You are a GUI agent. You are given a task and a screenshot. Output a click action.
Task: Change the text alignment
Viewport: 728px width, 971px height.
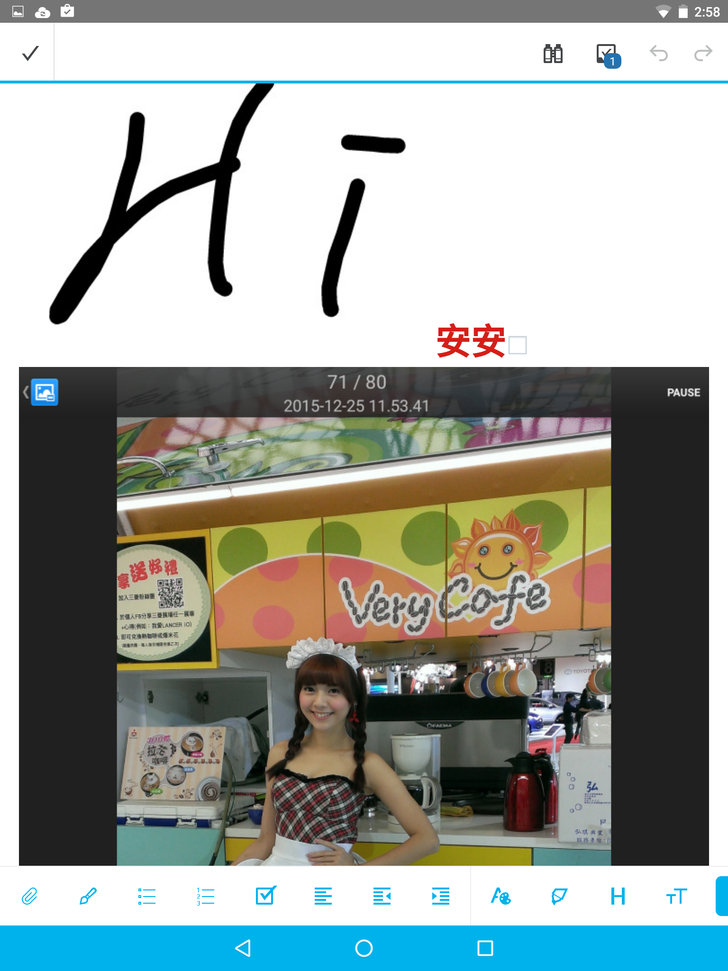tap(323, 896)
